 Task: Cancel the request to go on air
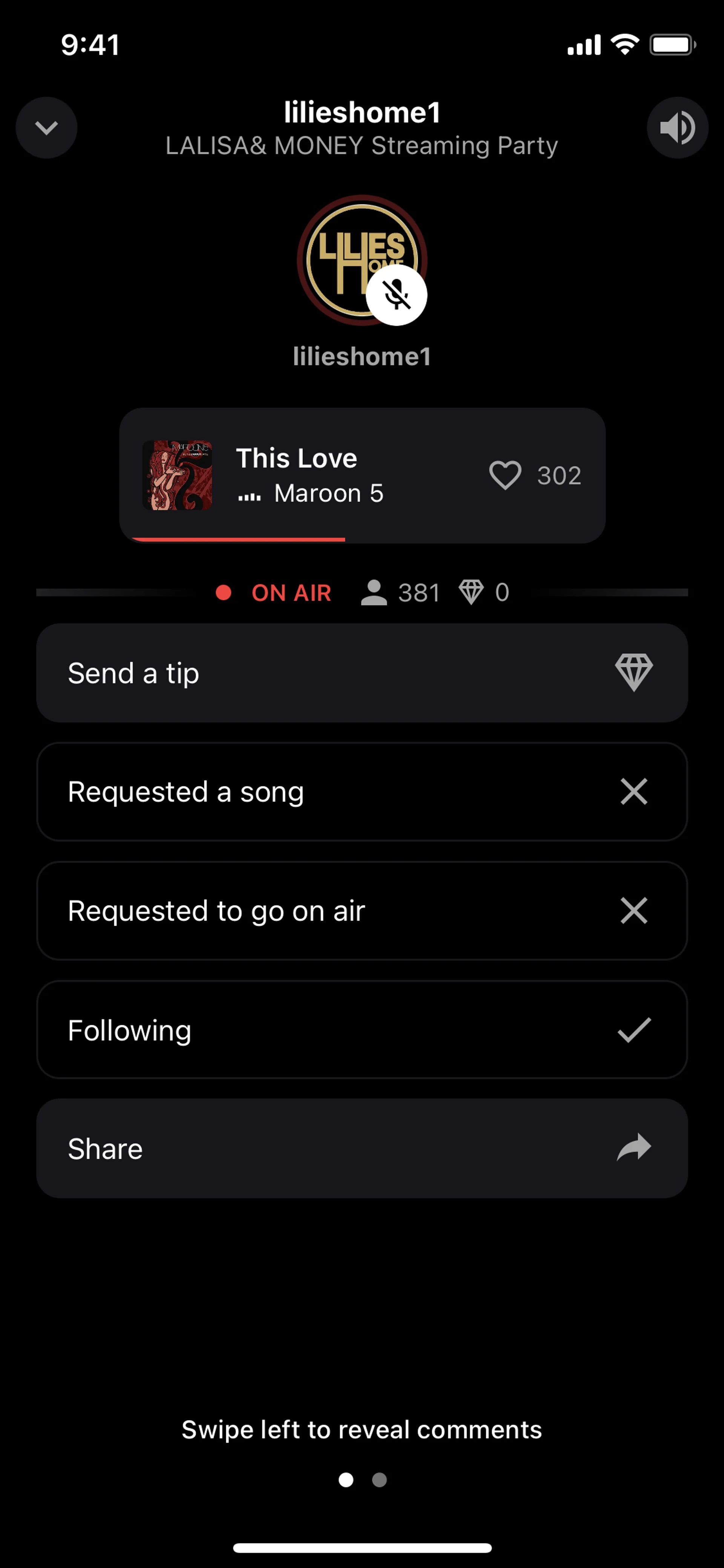(633, 911)
